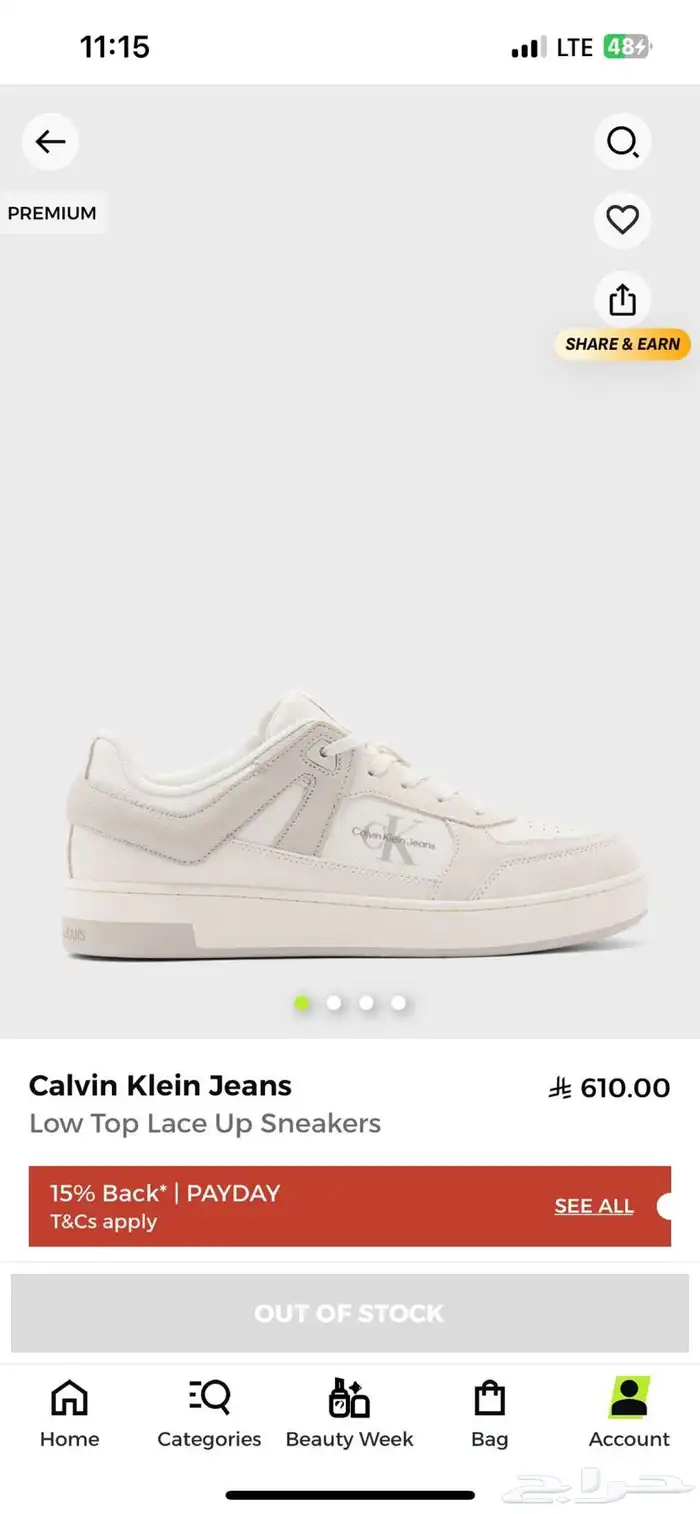Switch to the Home tab

tap(69, 1414)
